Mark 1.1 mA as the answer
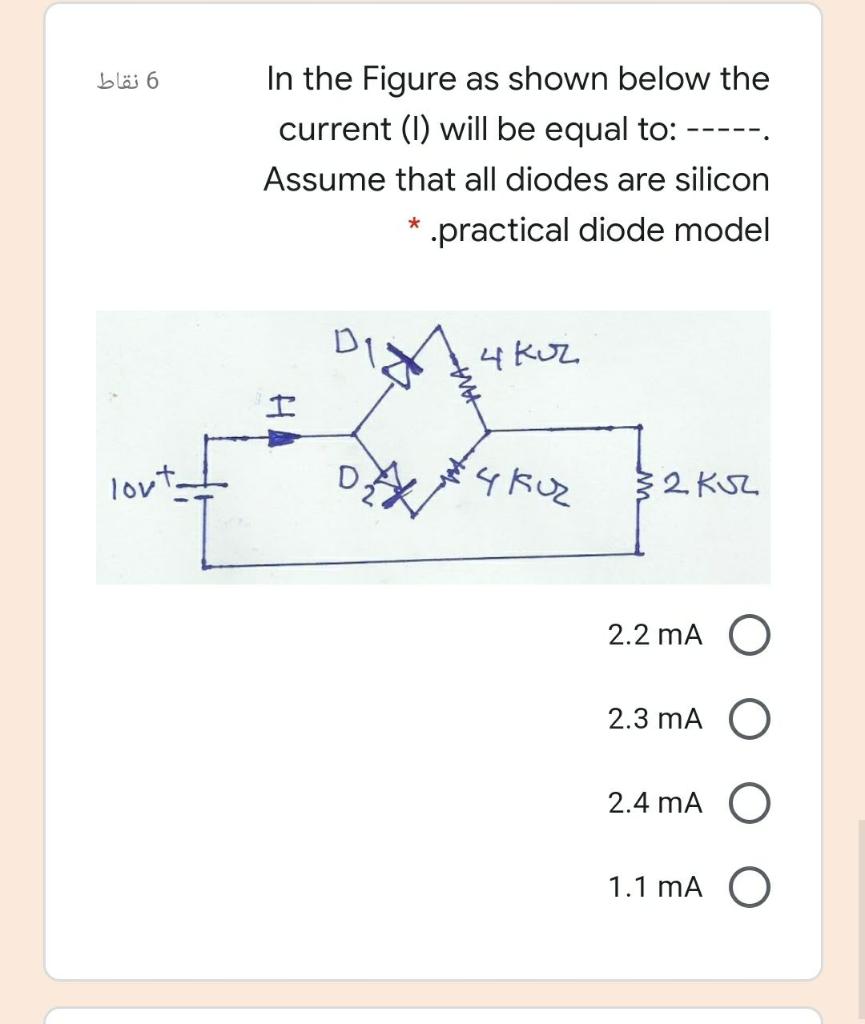The image size is (865, 1024). coord(750,887)
